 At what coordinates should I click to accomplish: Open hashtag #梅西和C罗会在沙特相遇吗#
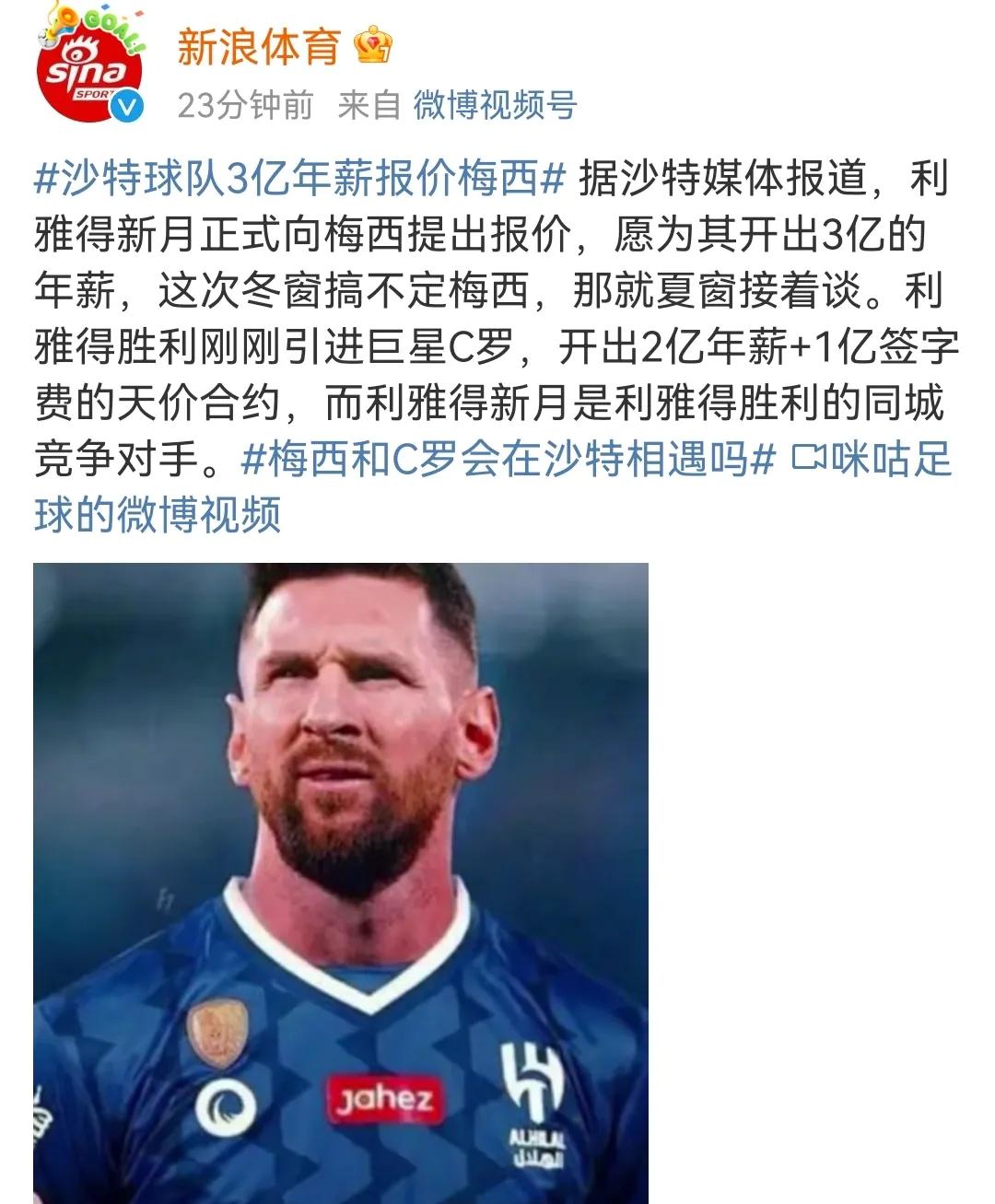click(508, 458)
